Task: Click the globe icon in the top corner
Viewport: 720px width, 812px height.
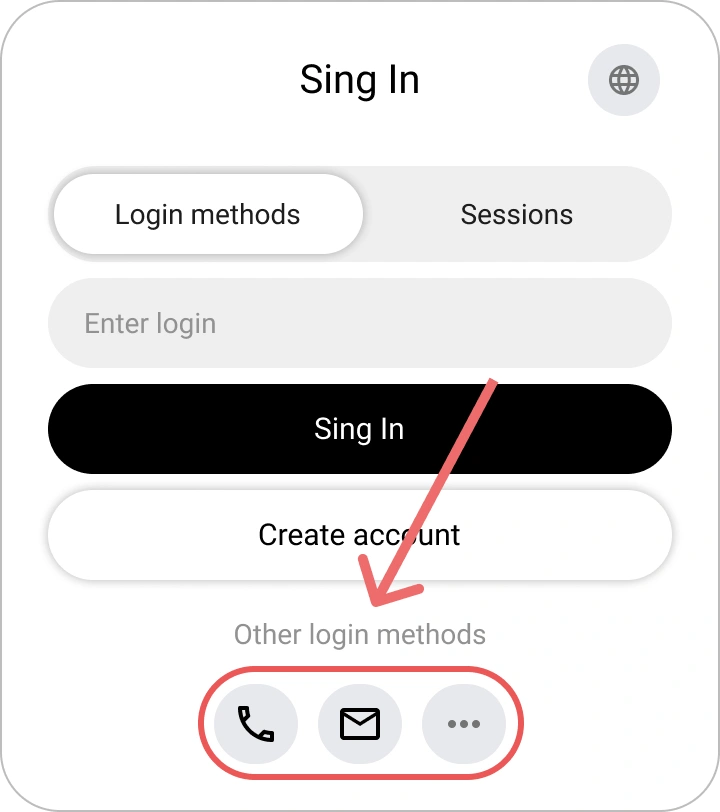Action: click(x=623, y=80)
